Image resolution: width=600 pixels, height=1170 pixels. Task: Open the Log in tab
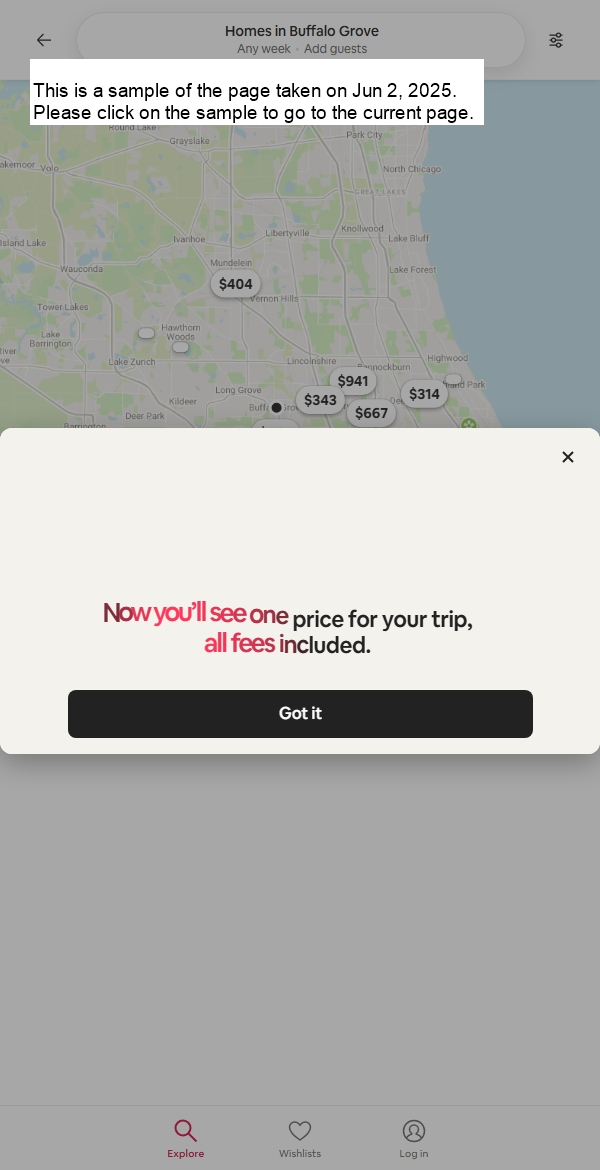point(414,1138)
